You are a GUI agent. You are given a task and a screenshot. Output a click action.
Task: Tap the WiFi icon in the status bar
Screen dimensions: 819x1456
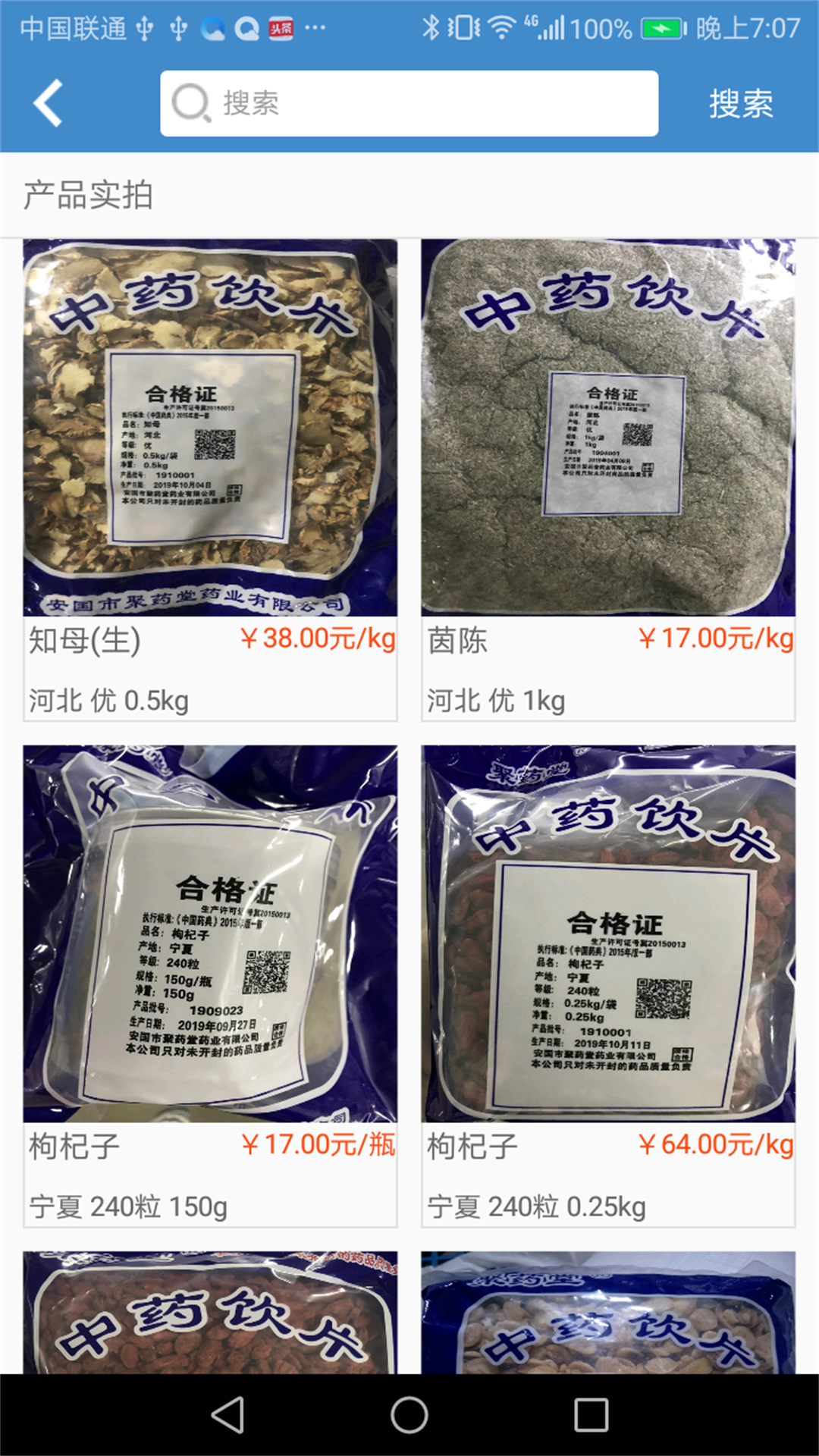point(500,26)
